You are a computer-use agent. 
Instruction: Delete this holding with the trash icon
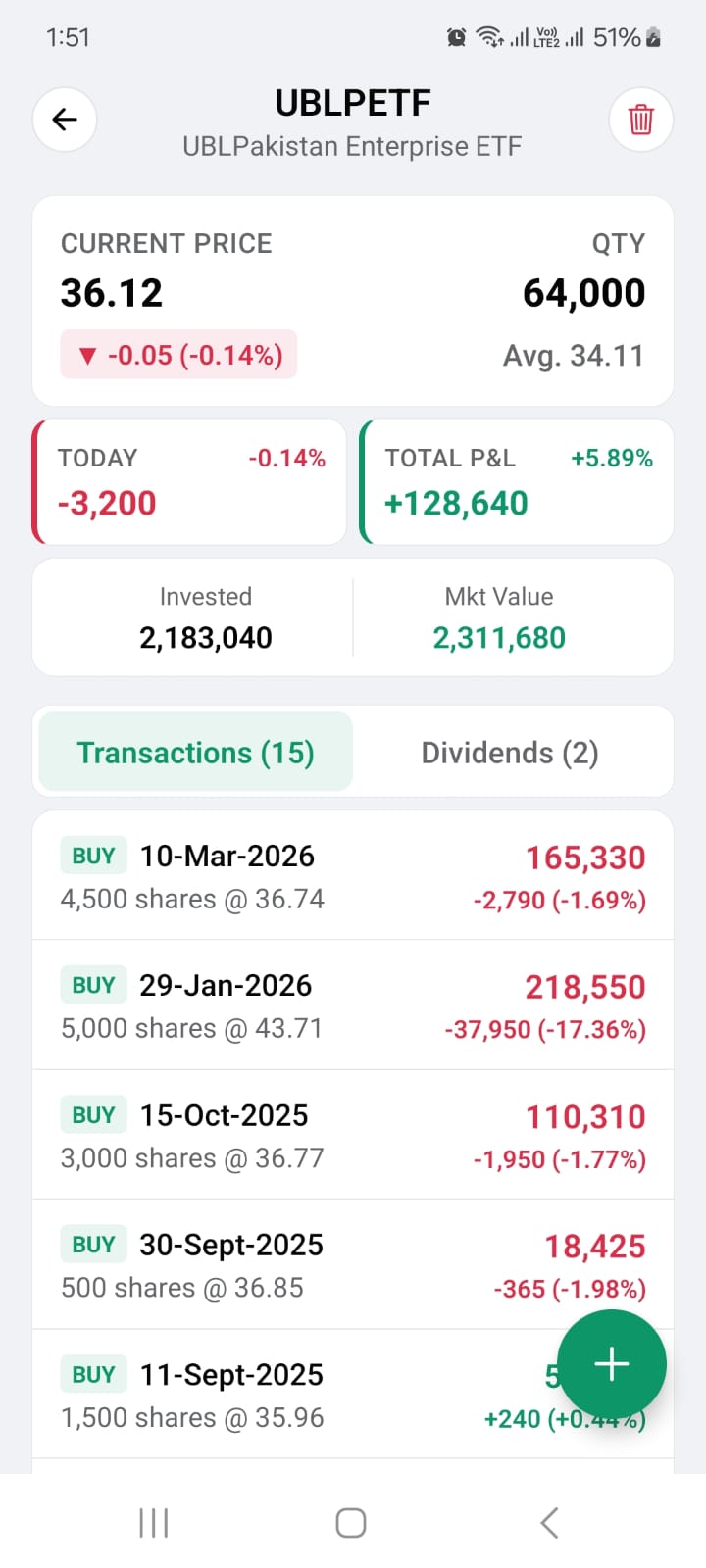[x=640, y=120]
